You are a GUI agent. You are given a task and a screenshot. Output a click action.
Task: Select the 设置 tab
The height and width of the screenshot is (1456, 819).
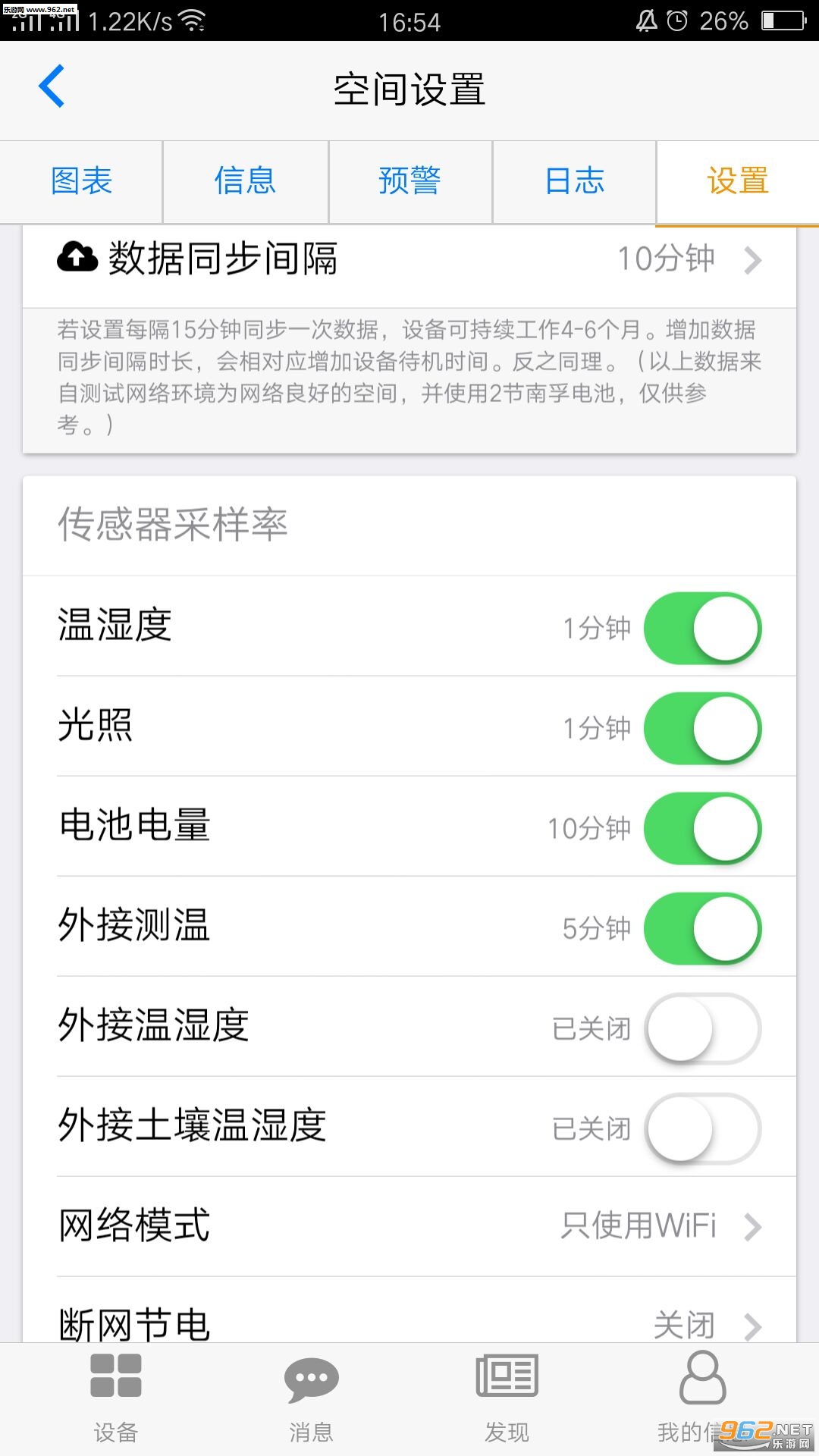(737, 182)
